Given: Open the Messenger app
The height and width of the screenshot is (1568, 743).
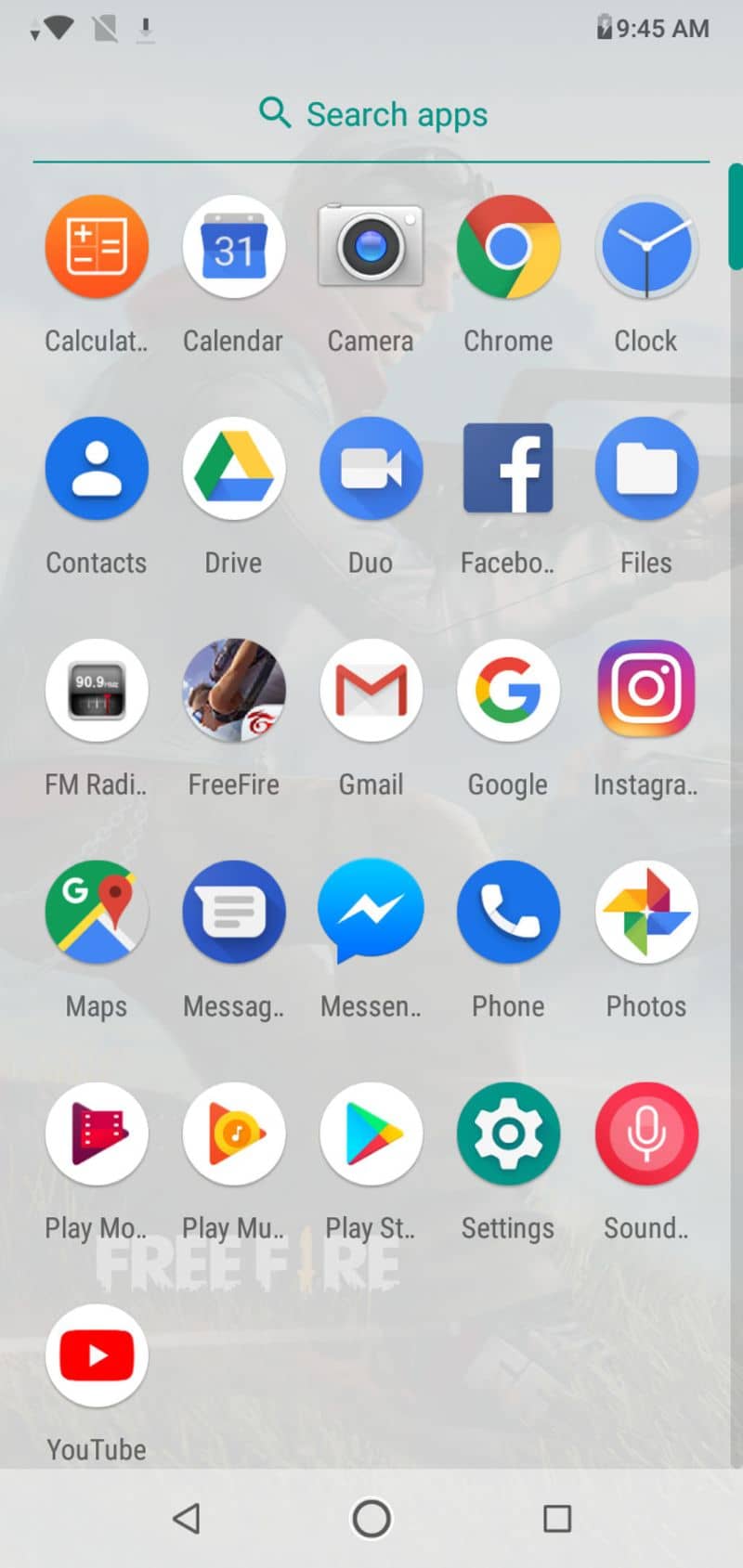Looking at the screenshot, I should (x=371, y=912).
